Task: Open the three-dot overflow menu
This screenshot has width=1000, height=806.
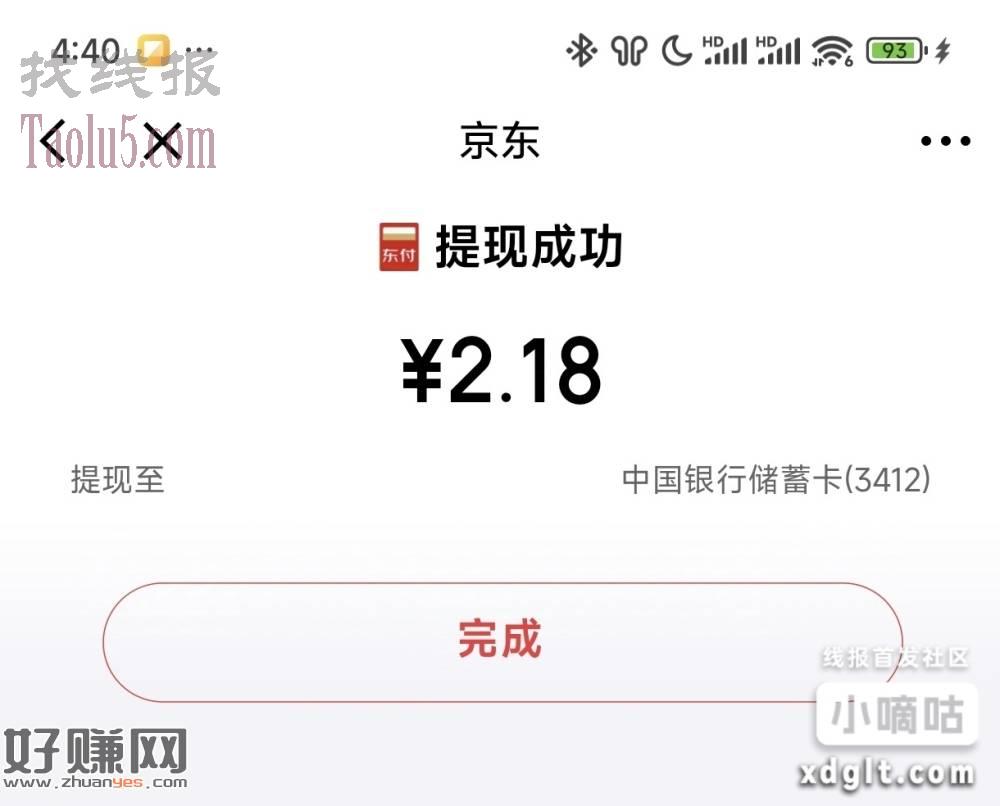Action: click(945, 141)
